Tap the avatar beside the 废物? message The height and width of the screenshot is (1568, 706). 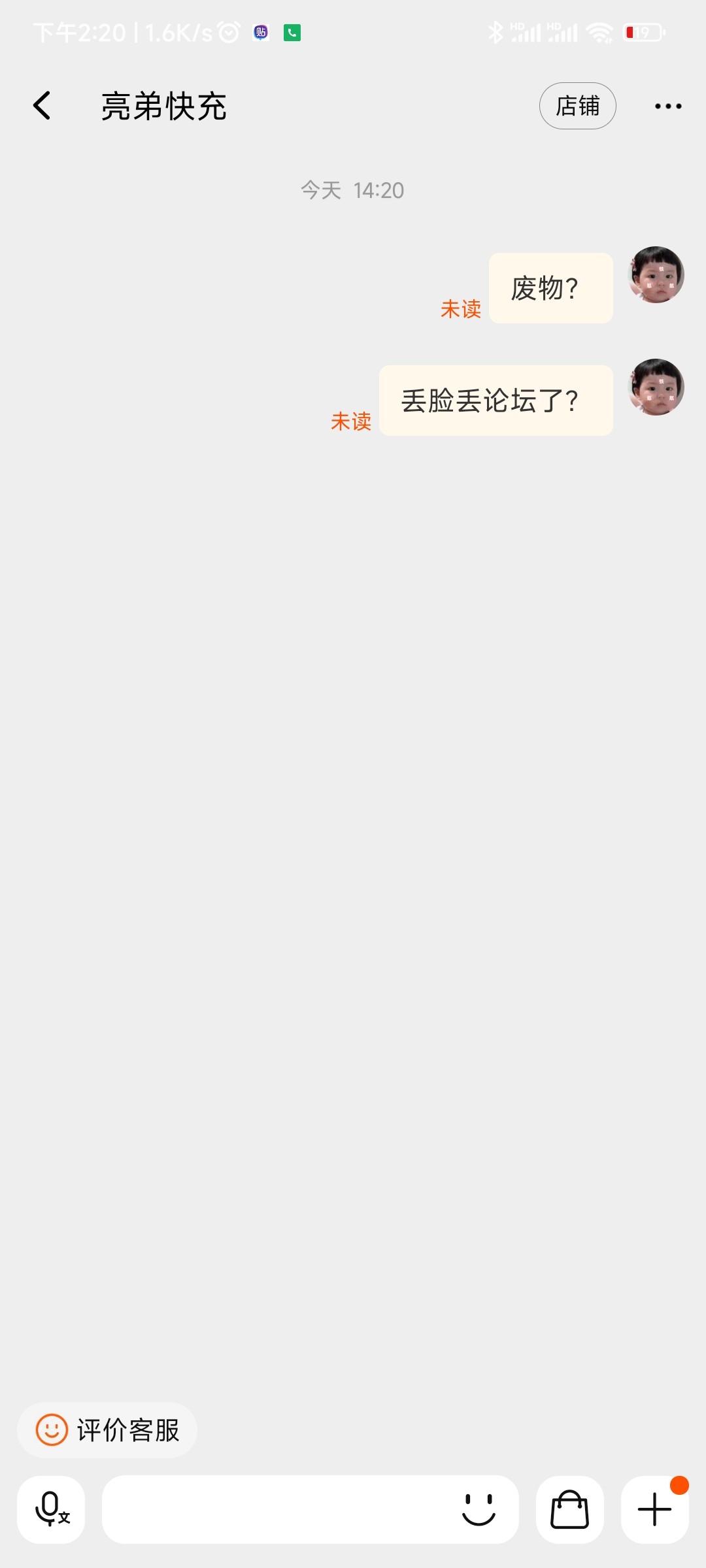656,274
